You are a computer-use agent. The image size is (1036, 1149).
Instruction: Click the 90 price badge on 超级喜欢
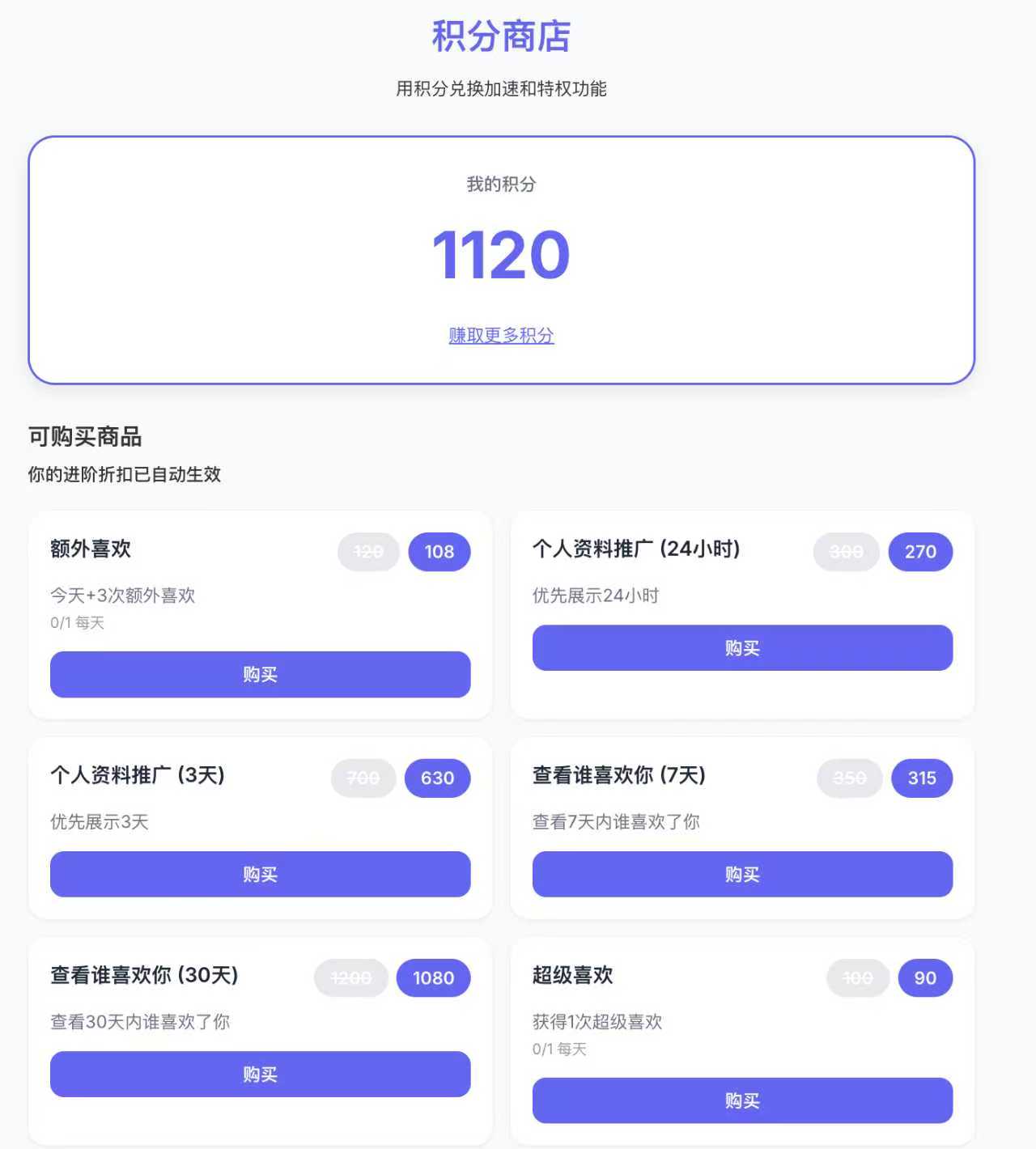[924, 977]
